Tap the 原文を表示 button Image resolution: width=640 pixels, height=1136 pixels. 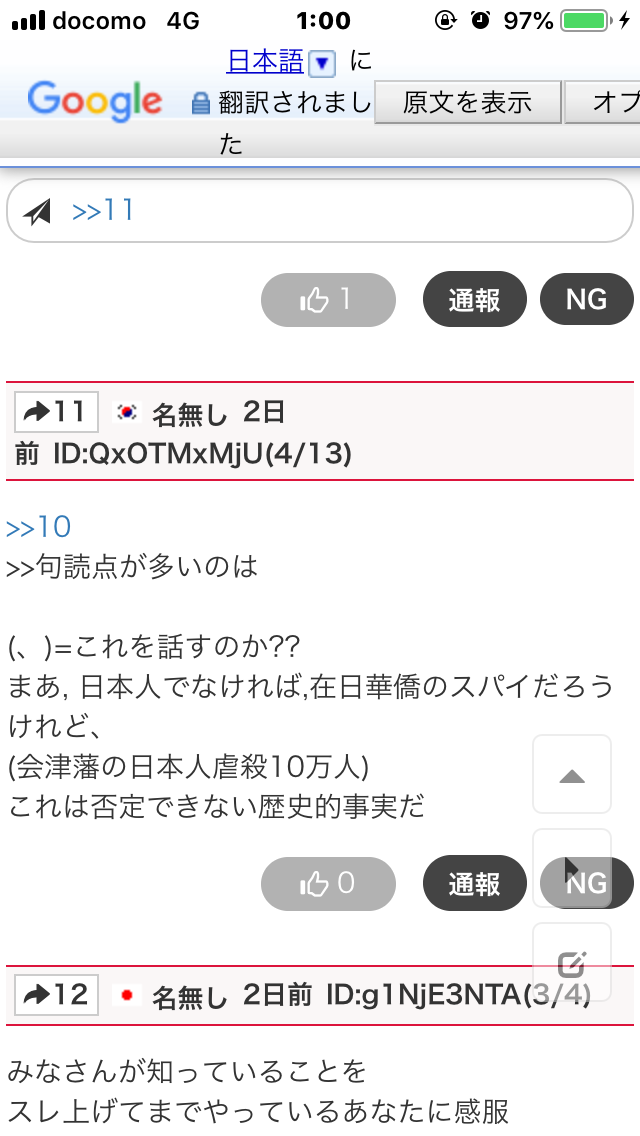tap(467, 102)
